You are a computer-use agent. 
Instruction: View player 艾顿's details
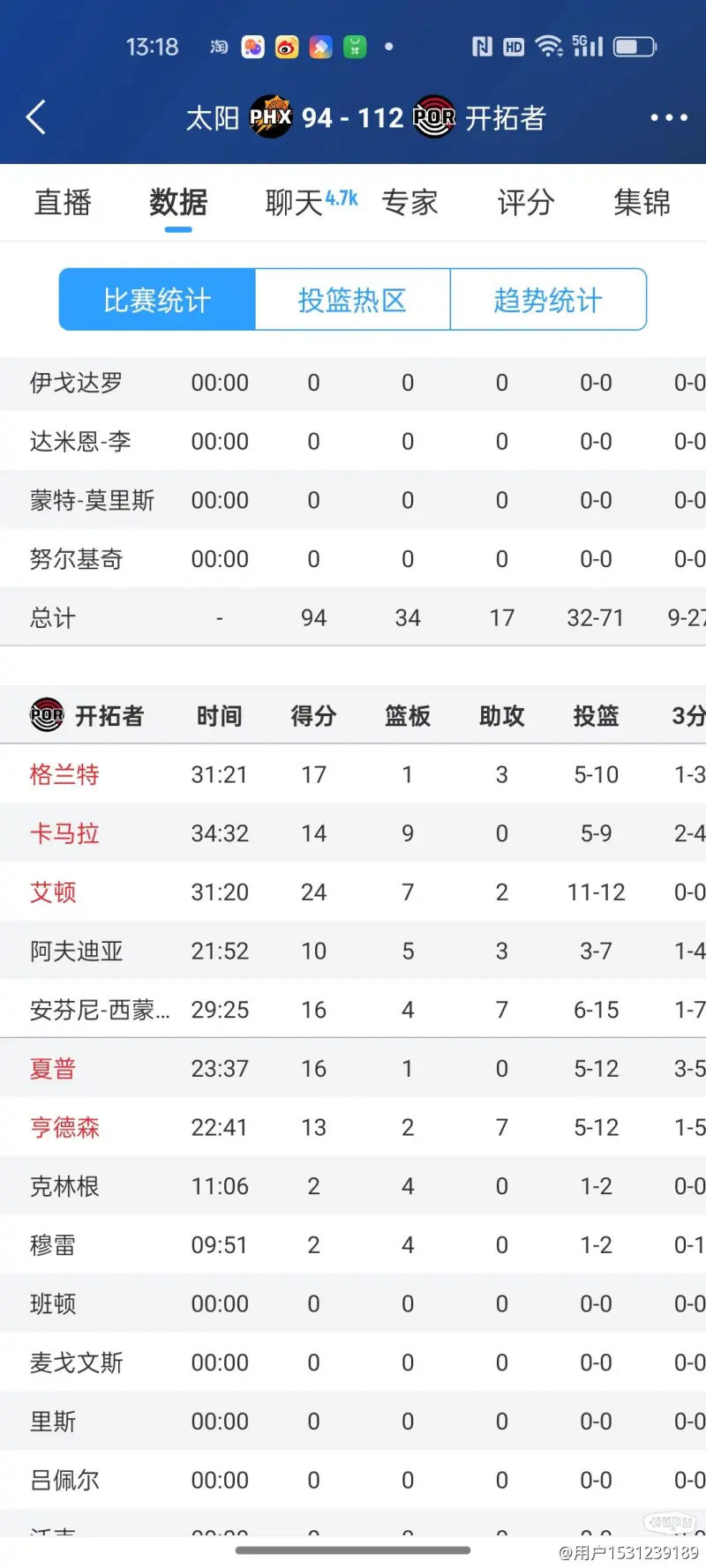(x=53, y=892)
